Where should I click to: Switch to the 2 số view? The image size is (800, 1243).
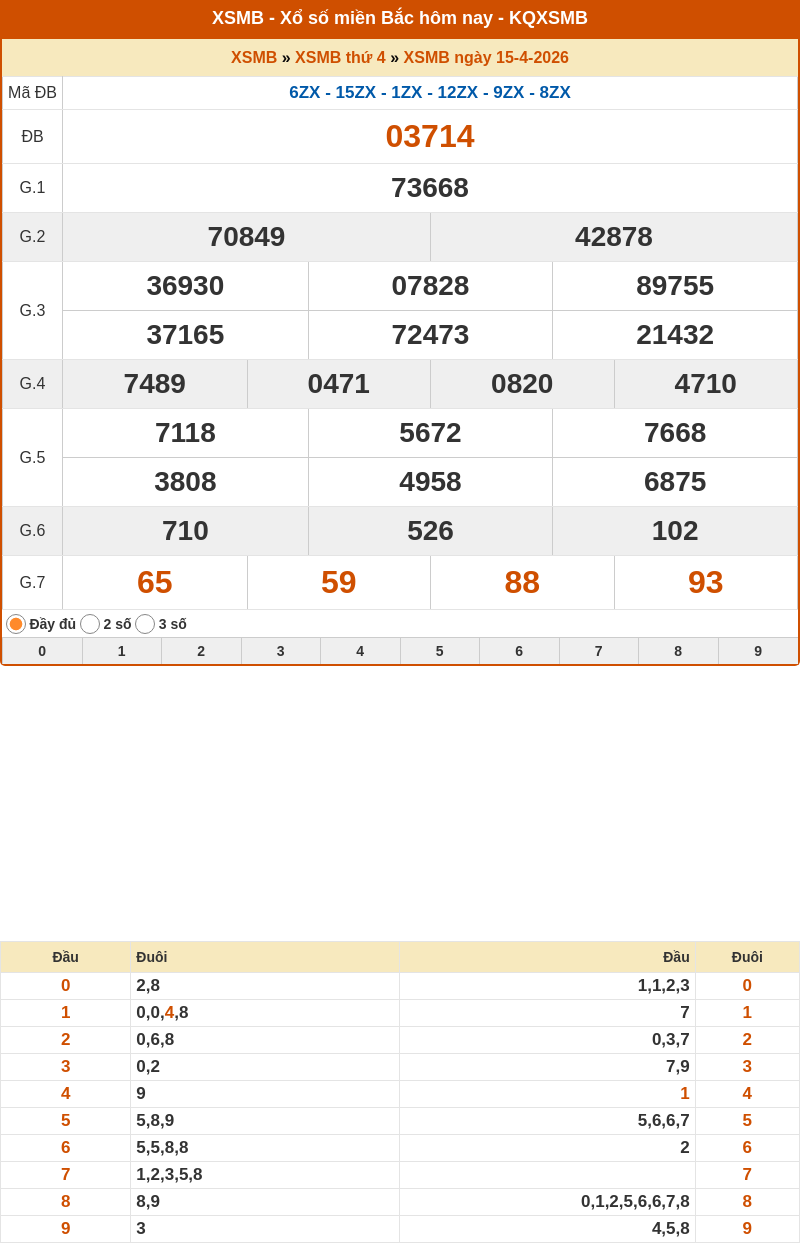click(90, 624)
